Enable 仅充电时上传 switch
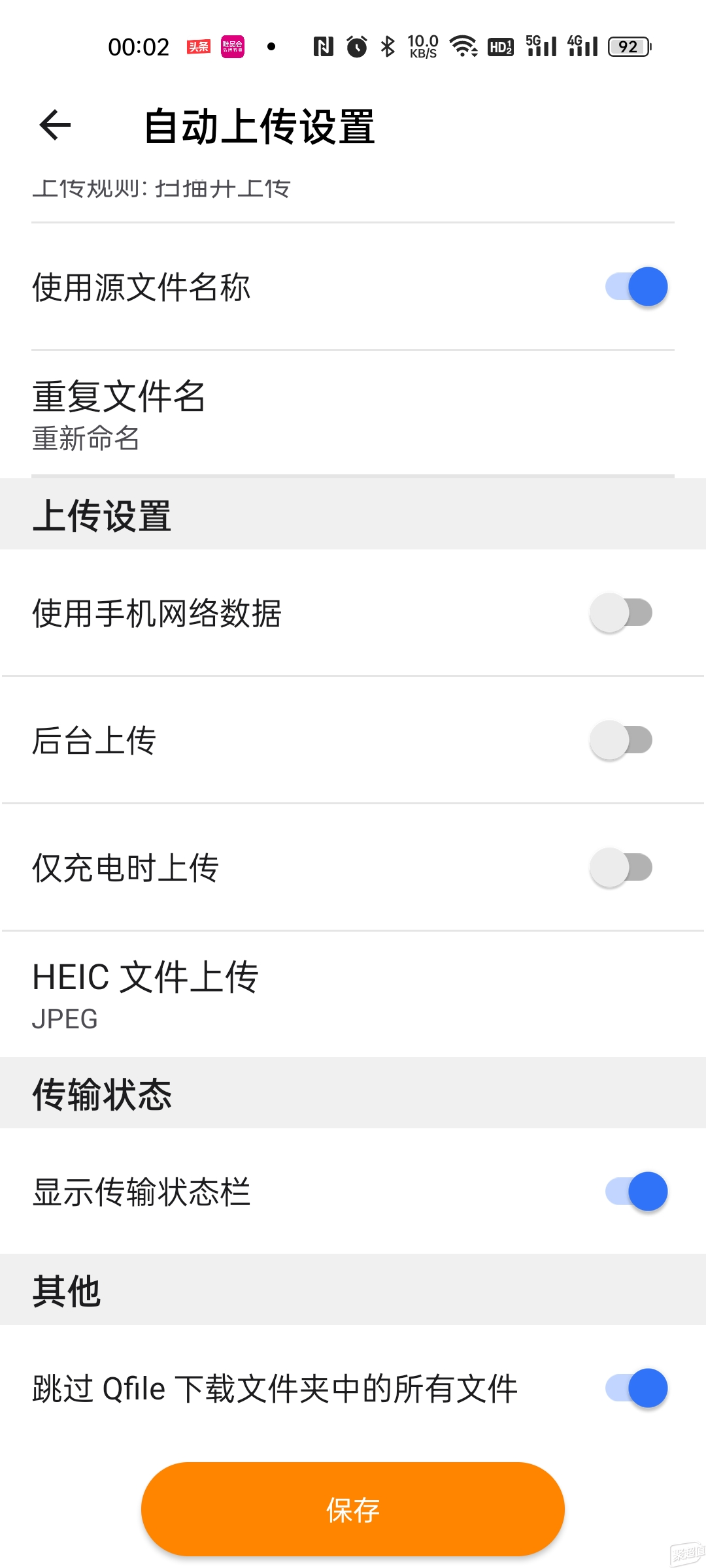 (622, 868)
